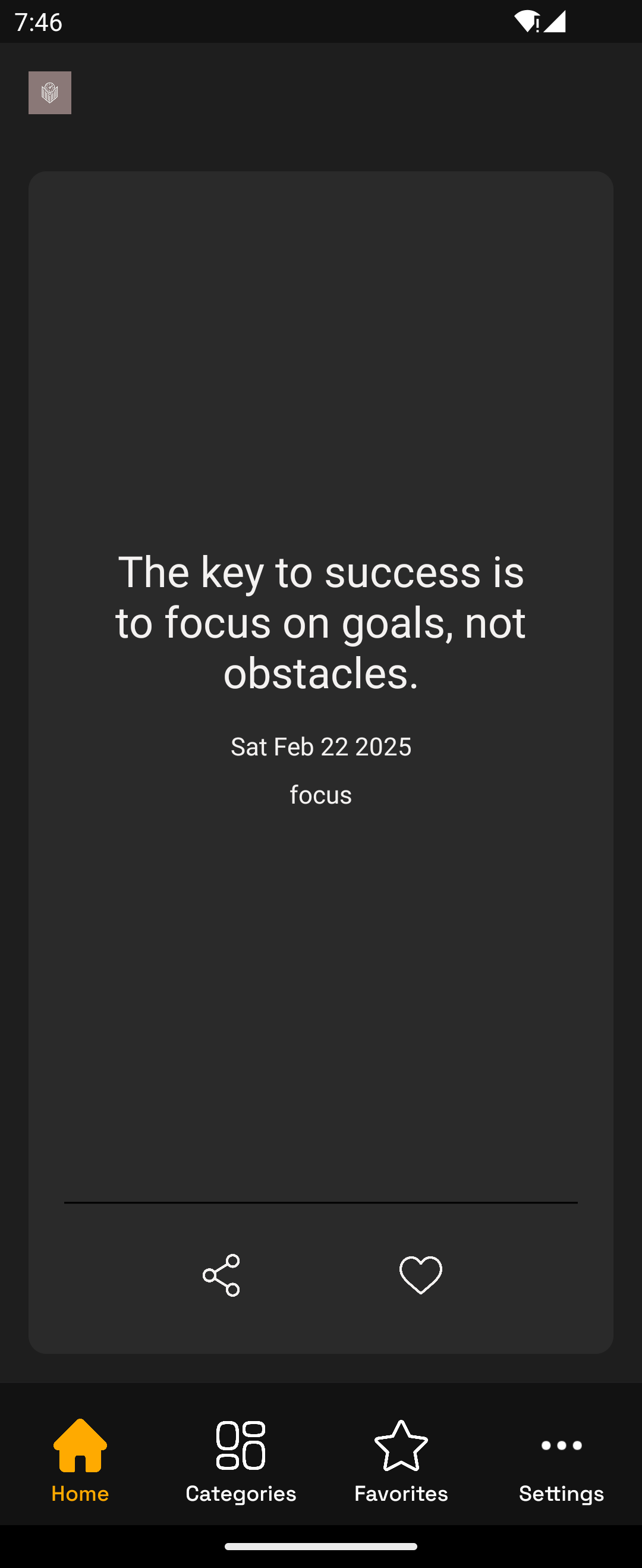
Task: Favorite this quote with the heart icon
Action: click(x=420, y=1275)
